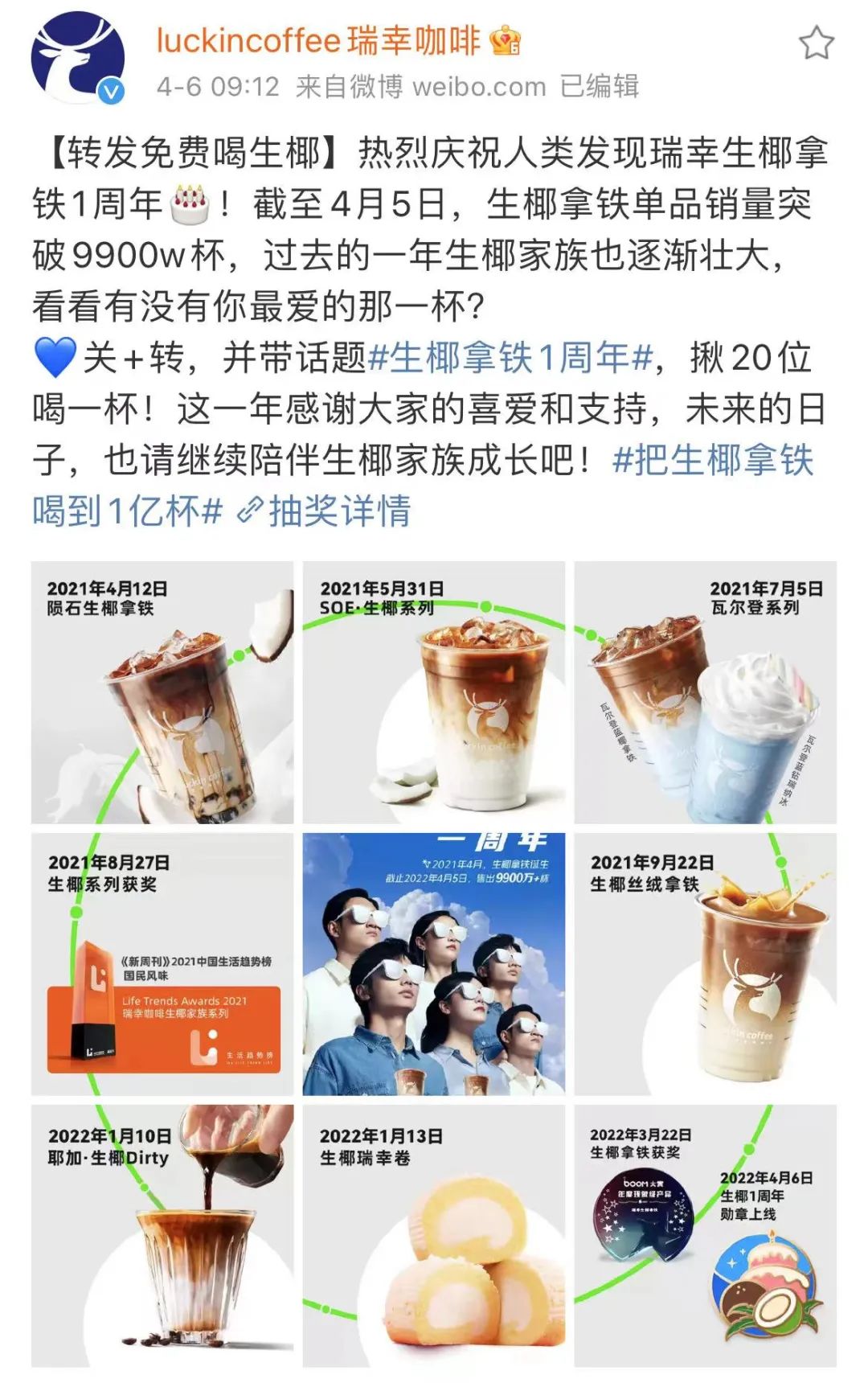Open the 生椰系列获奖 award image
The width and height of the screenshot is (868, 1383).
pyautogui.click(x=162, y=964)
